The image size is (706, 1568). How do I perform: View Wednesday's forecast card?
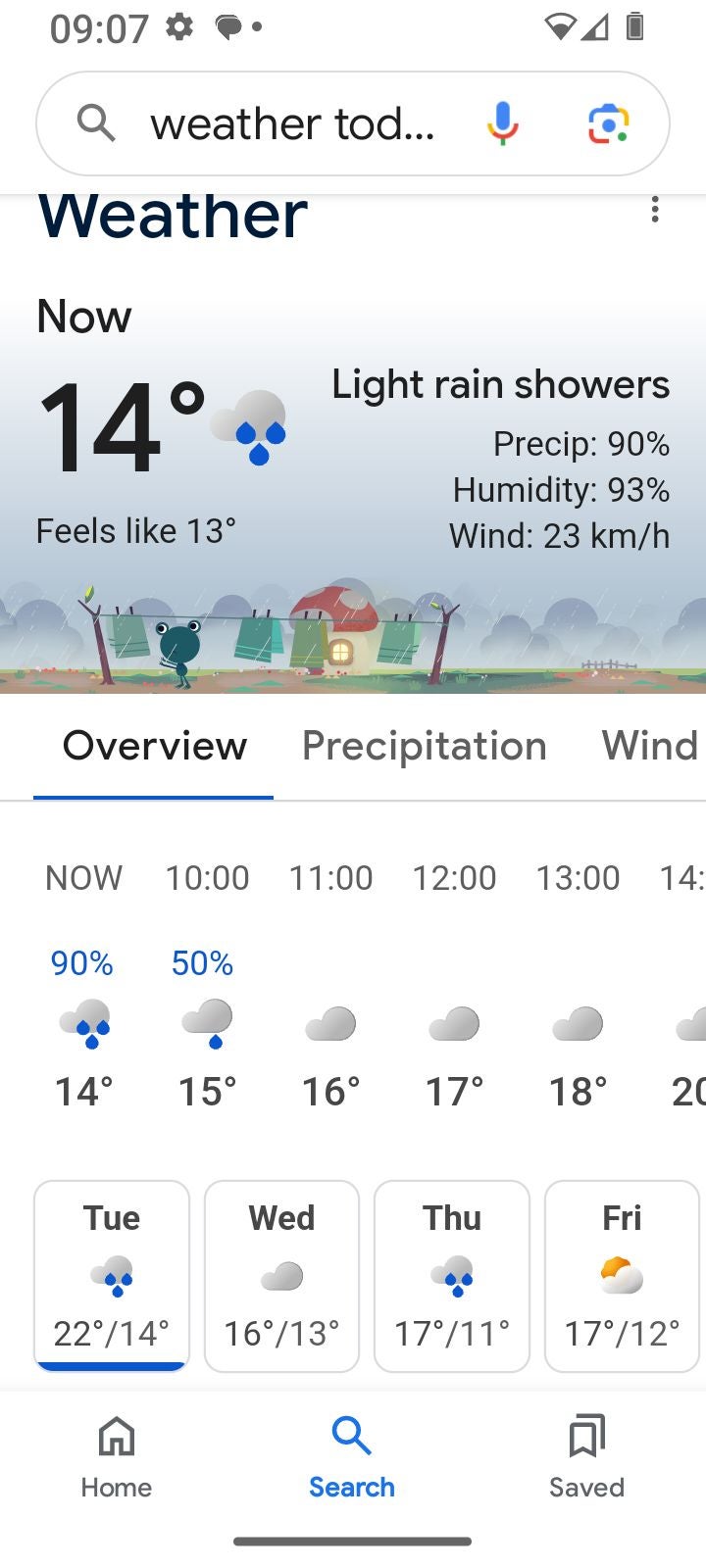(281, 1275)
